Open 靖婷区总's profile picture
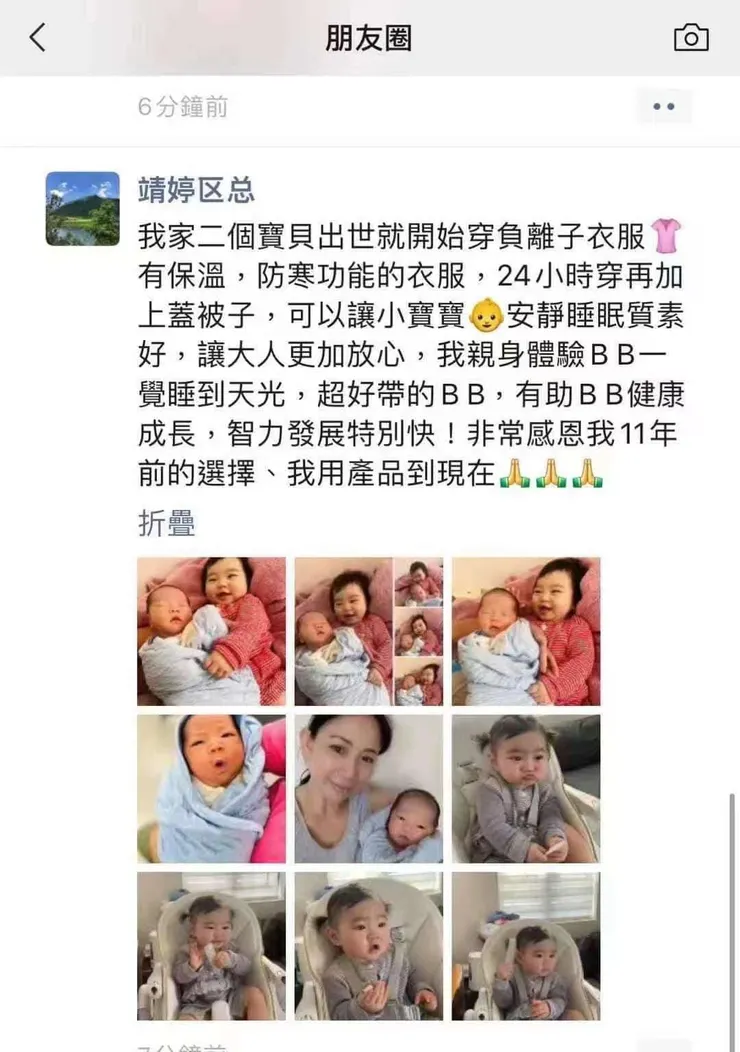Viewport: 740px width, 1052px height. (82, 208)
